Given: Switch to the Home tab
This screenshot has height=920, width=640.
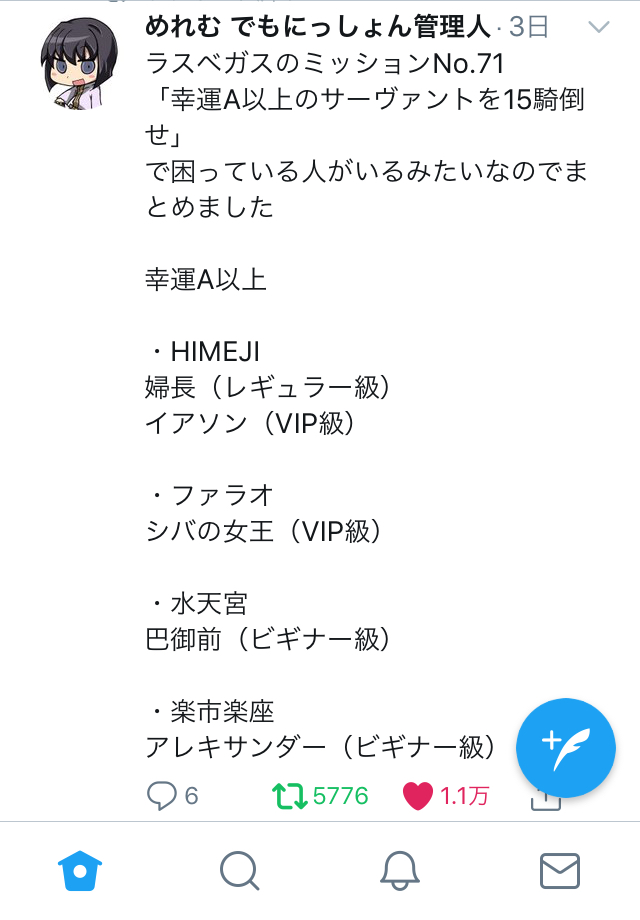Looking at the screenshot, I should point(80,871).
